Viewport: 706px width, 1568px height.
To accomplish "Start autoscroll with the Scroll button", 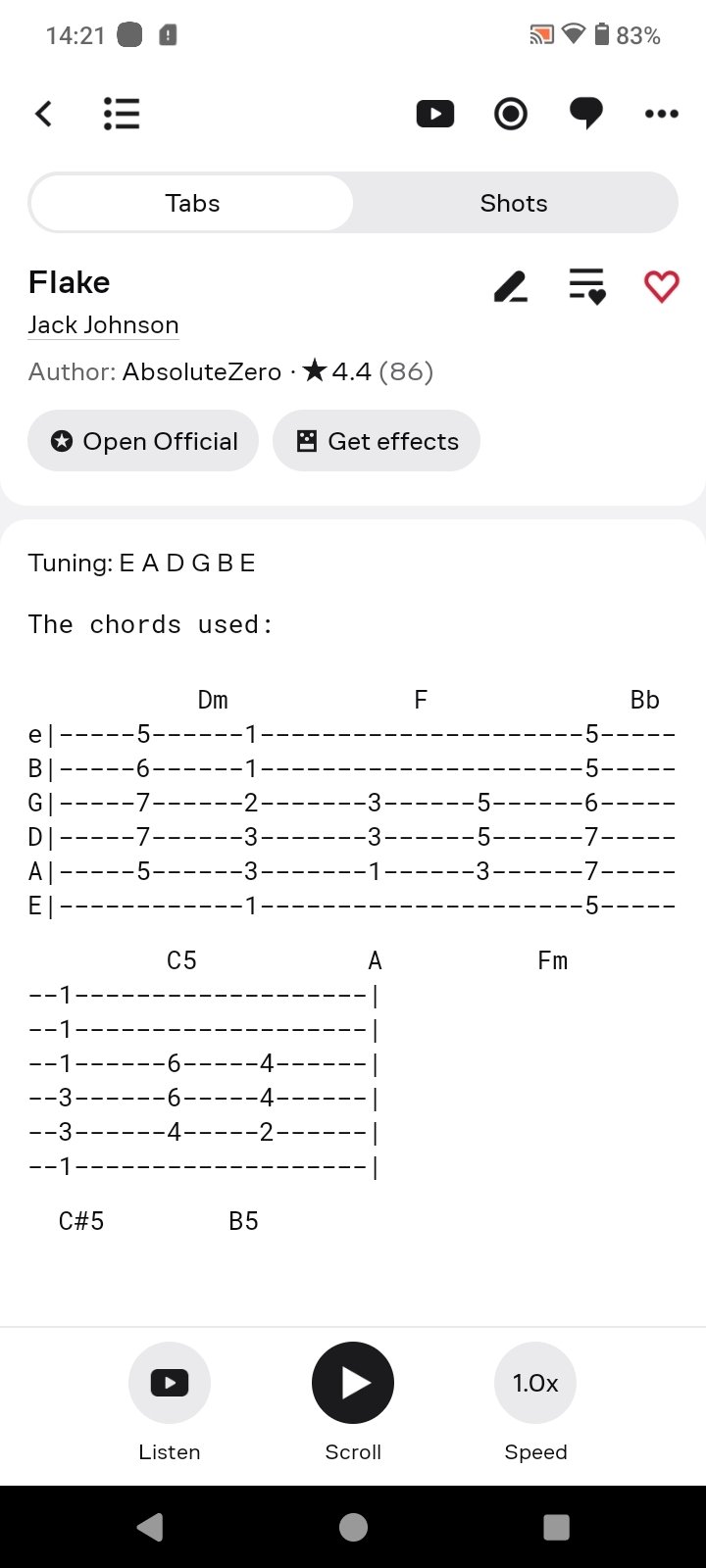I will (353, 1403).
